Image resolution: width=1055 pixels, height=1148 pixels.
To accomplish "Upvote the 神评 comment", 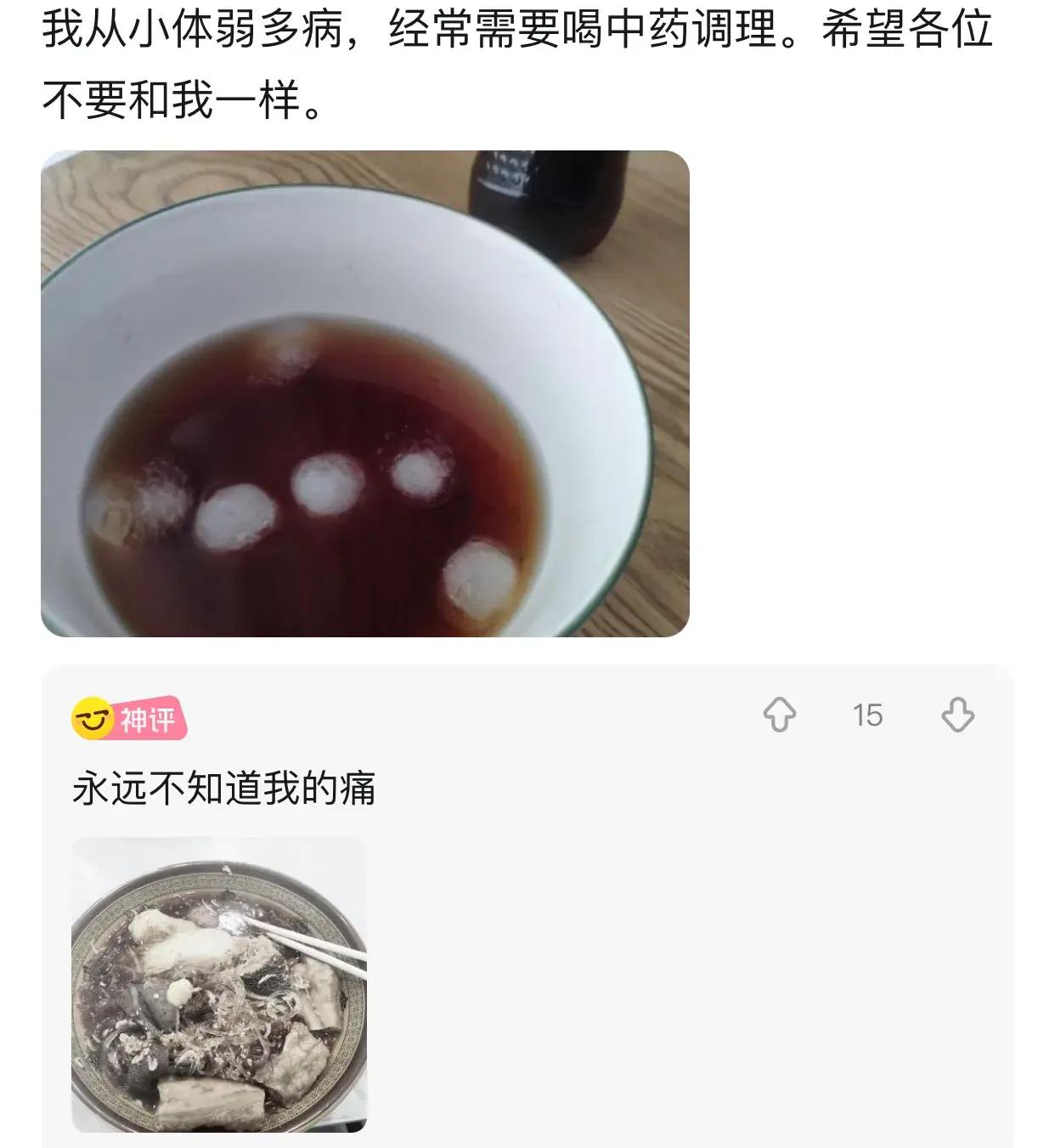I will [x=779, y=715].
